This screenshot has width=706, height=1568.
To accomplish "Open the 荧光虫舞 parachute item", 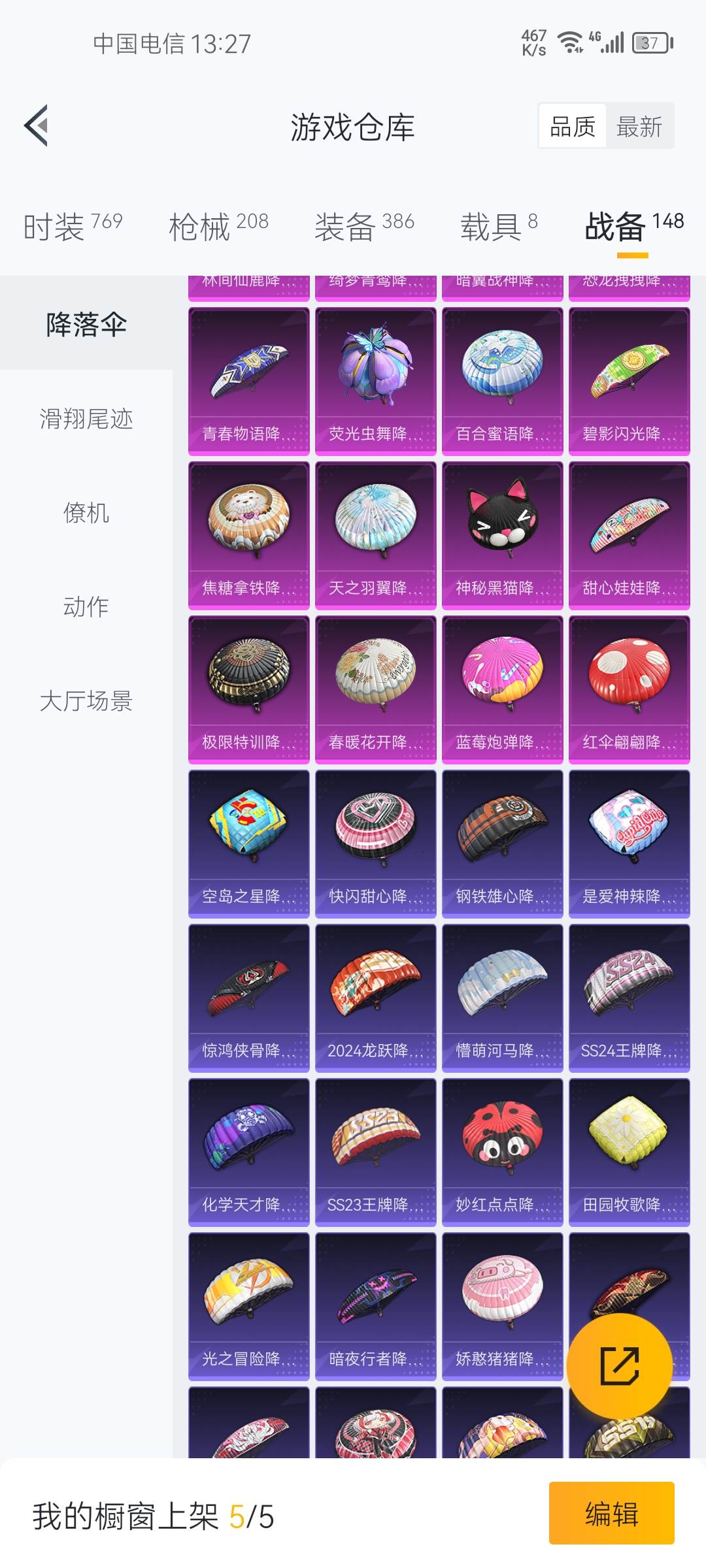I will (375, 381).
